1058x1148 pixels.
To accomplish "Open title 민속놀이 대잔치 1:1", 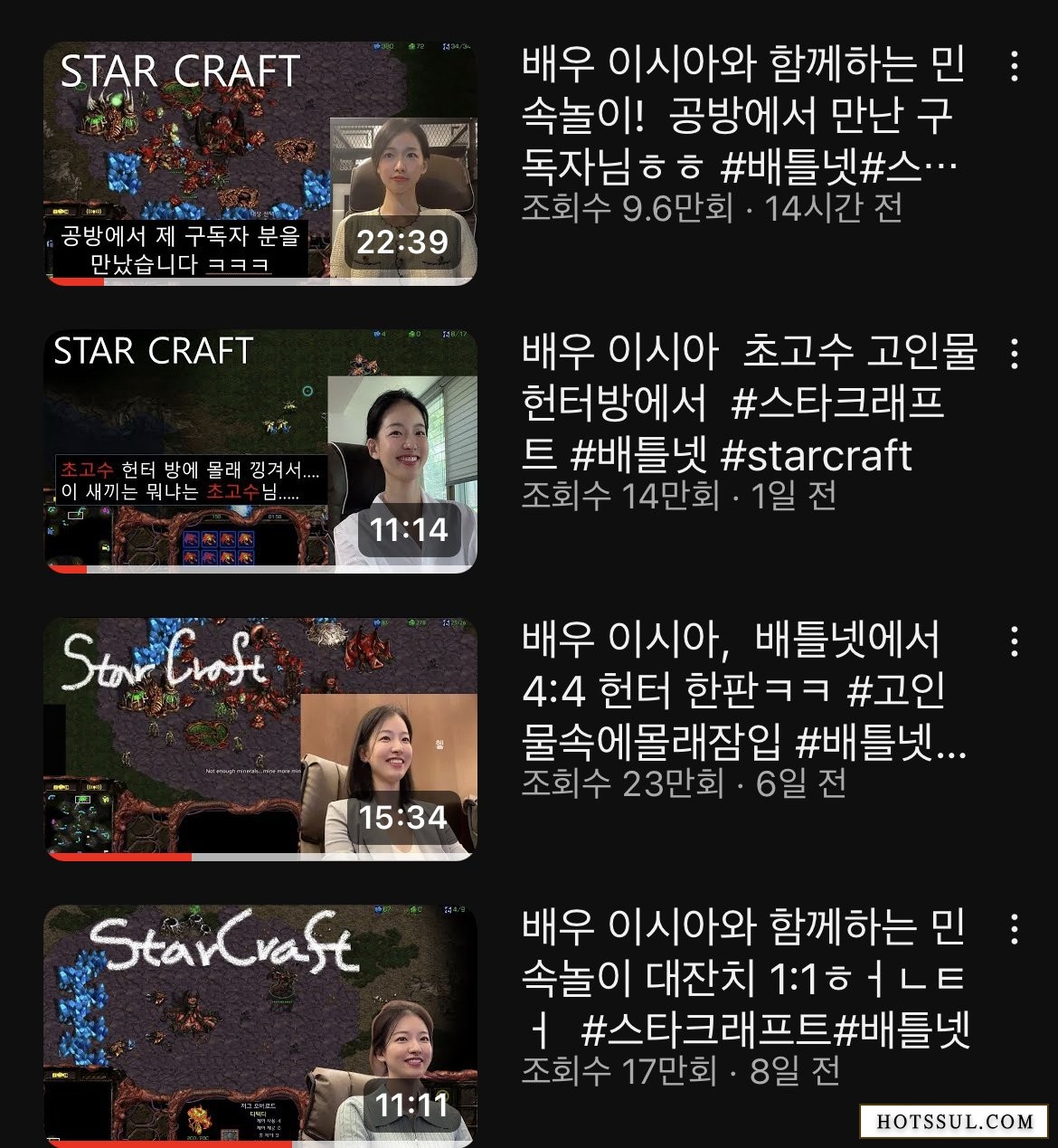I will [742, 978].
